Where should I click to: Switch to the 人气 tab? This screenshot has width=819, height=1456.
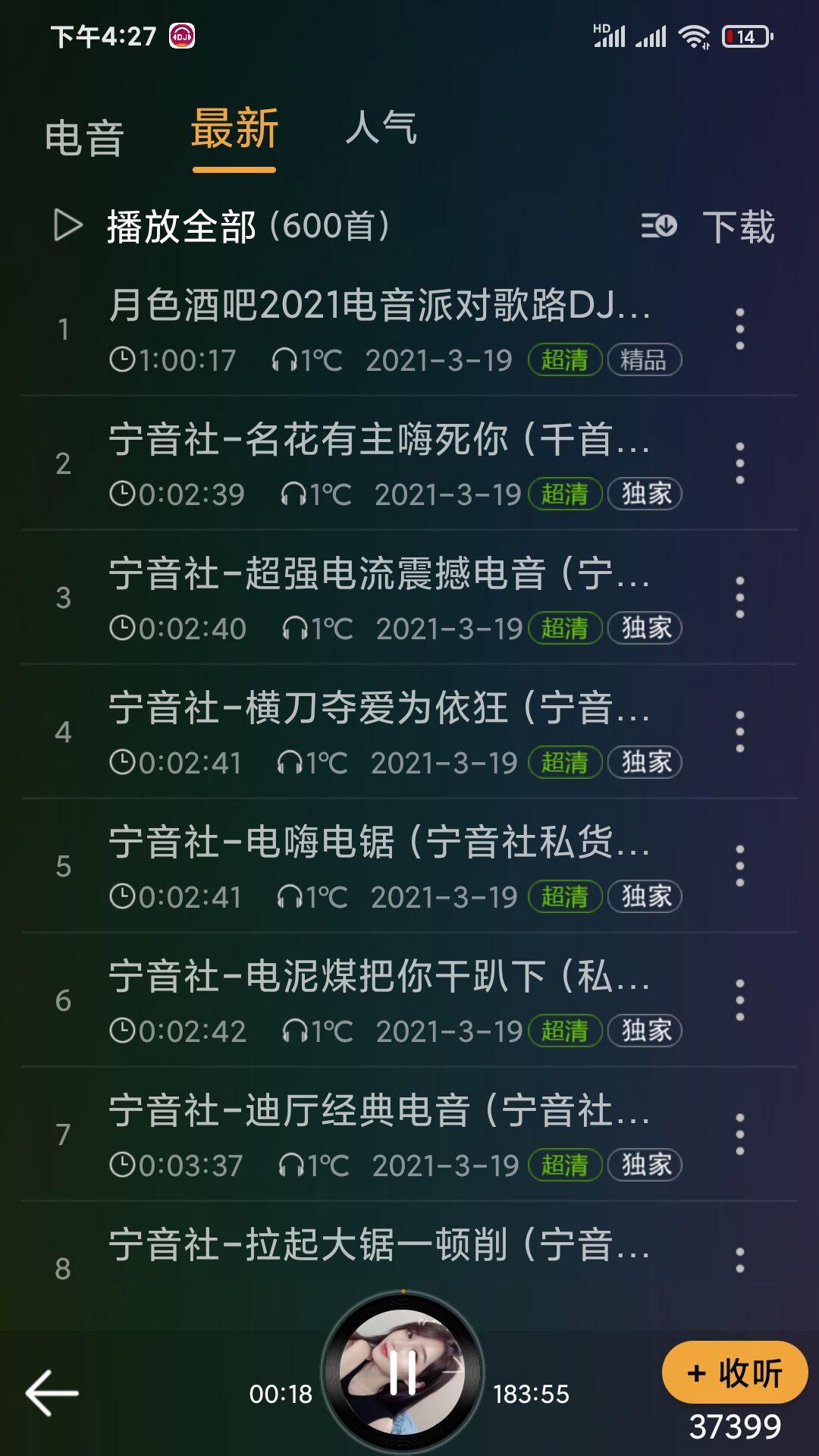(x=383, y=130)
